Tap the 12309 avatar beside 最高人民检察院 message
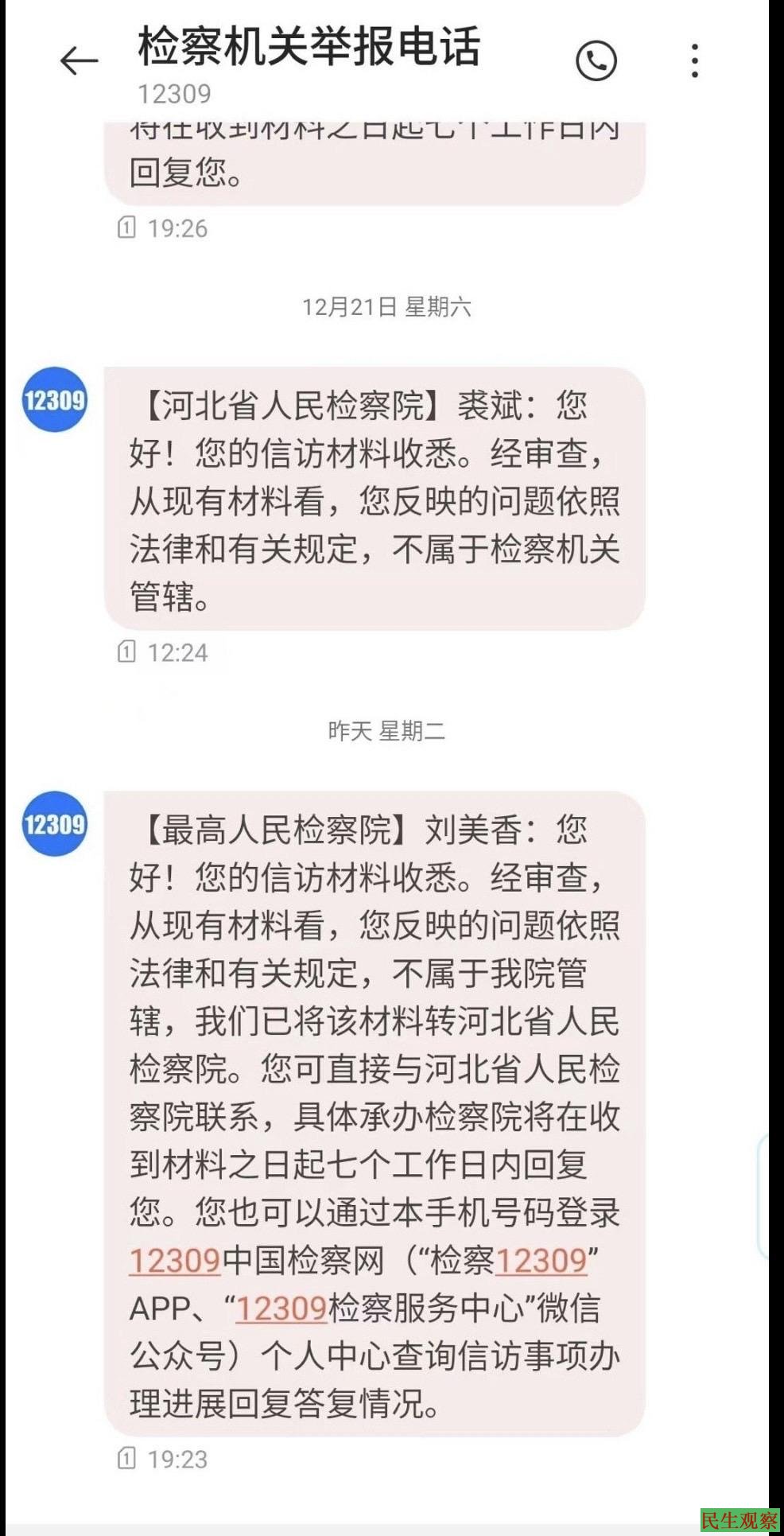784x1536 pixels. click(54, 823)
